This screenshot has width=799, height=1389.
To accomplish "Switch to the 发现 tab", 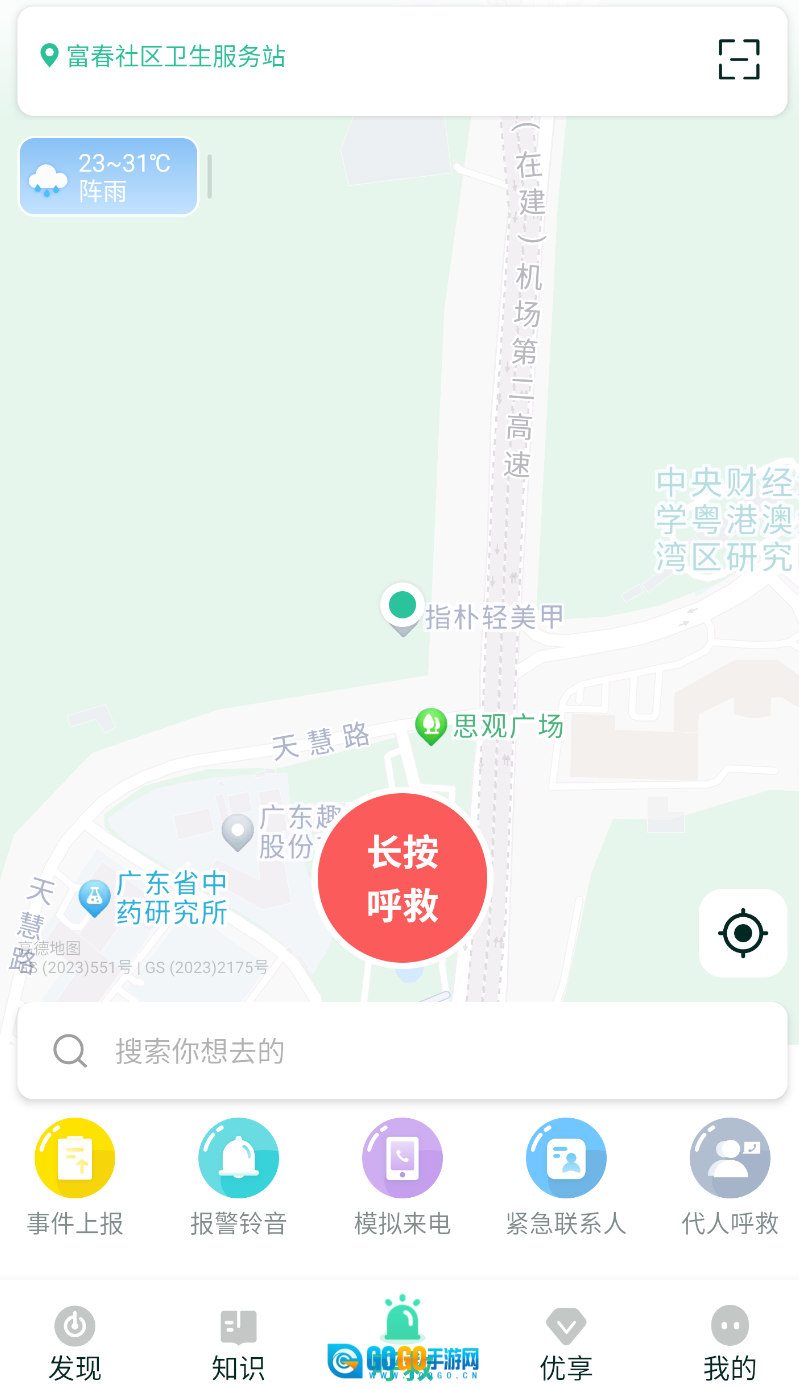I will [x=75, y=1343].
